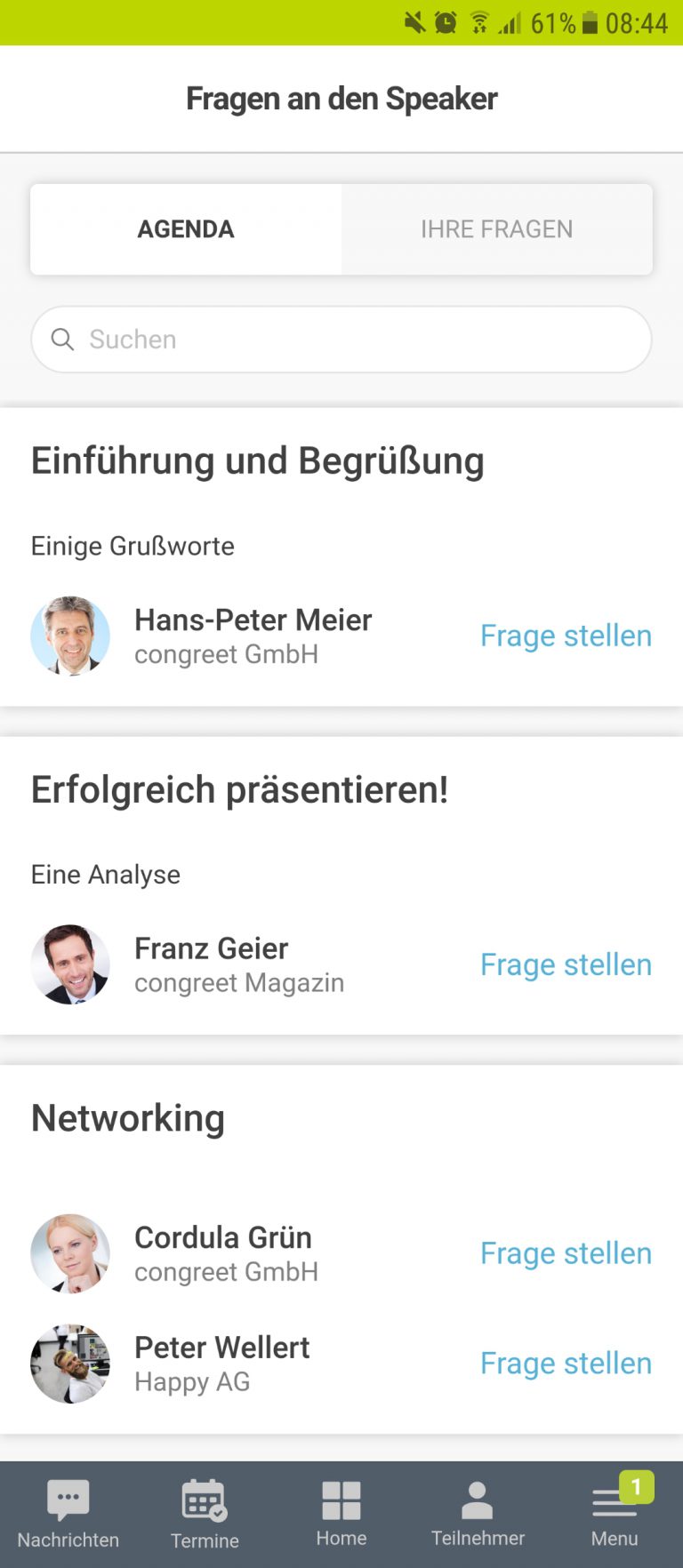Image resolution: width=683 pixels, height=1568 pixels.
Task: Open the Menu with the notification badge
Action: coord(614,1502)
